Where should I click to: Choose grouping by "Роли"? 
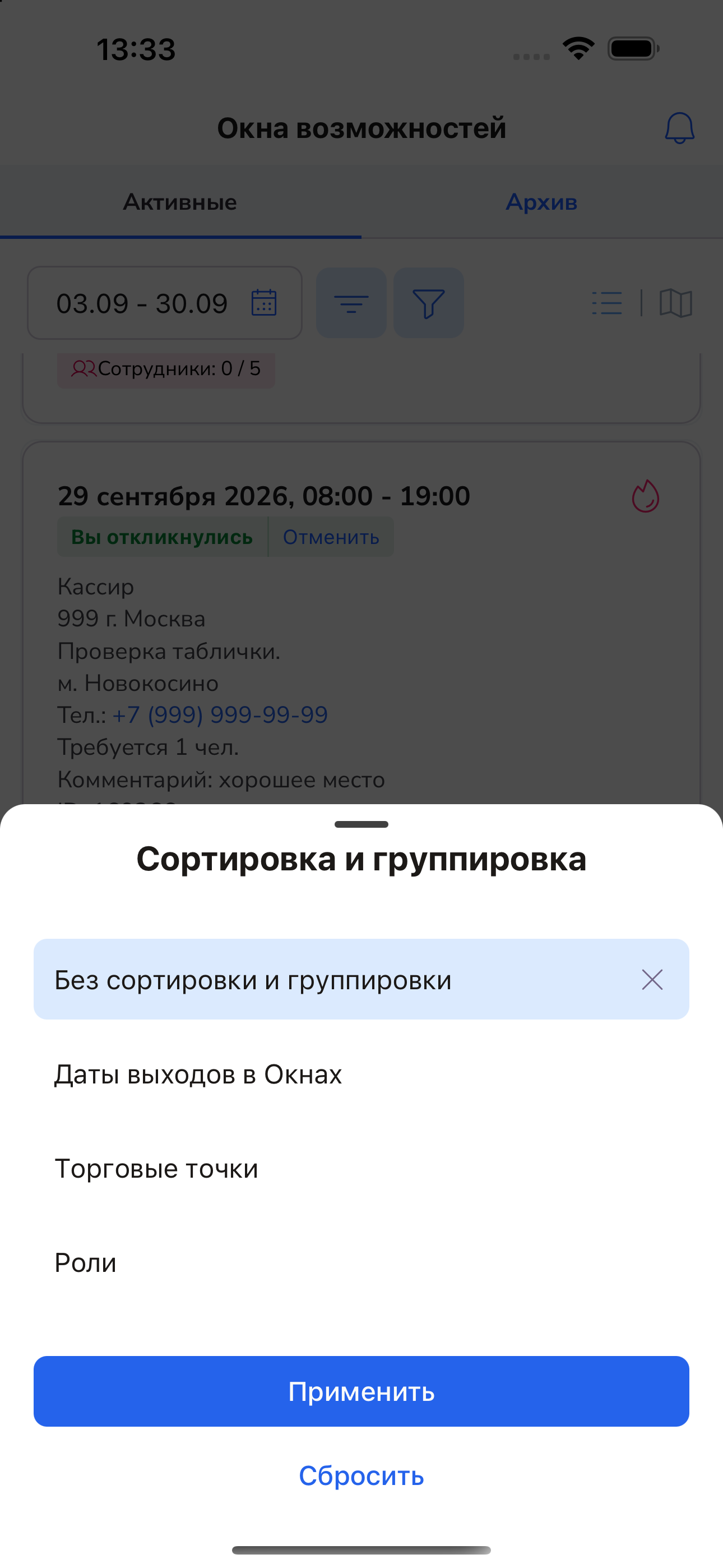(x=361, y=1262)
